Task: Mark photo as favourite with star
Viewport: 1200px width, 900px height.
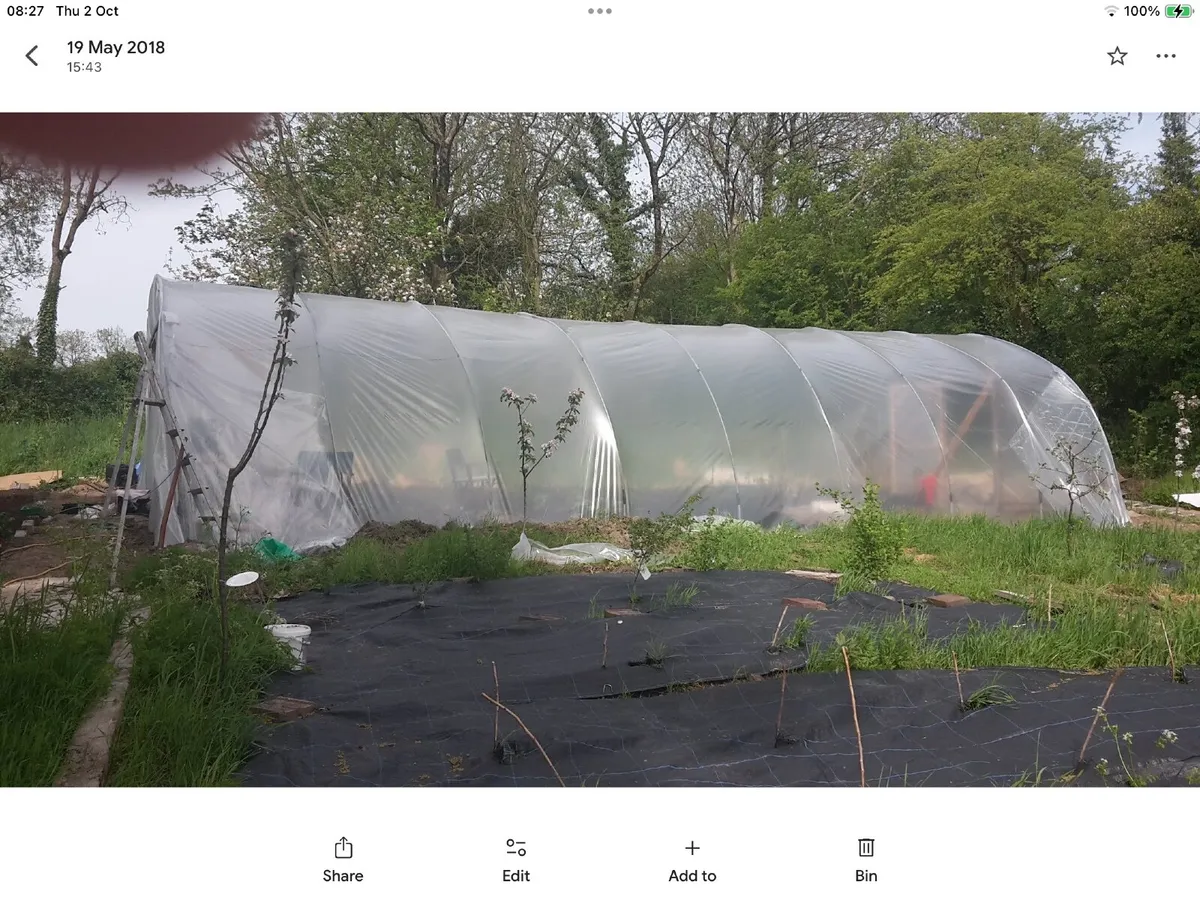Action: tap(1117, 56)
